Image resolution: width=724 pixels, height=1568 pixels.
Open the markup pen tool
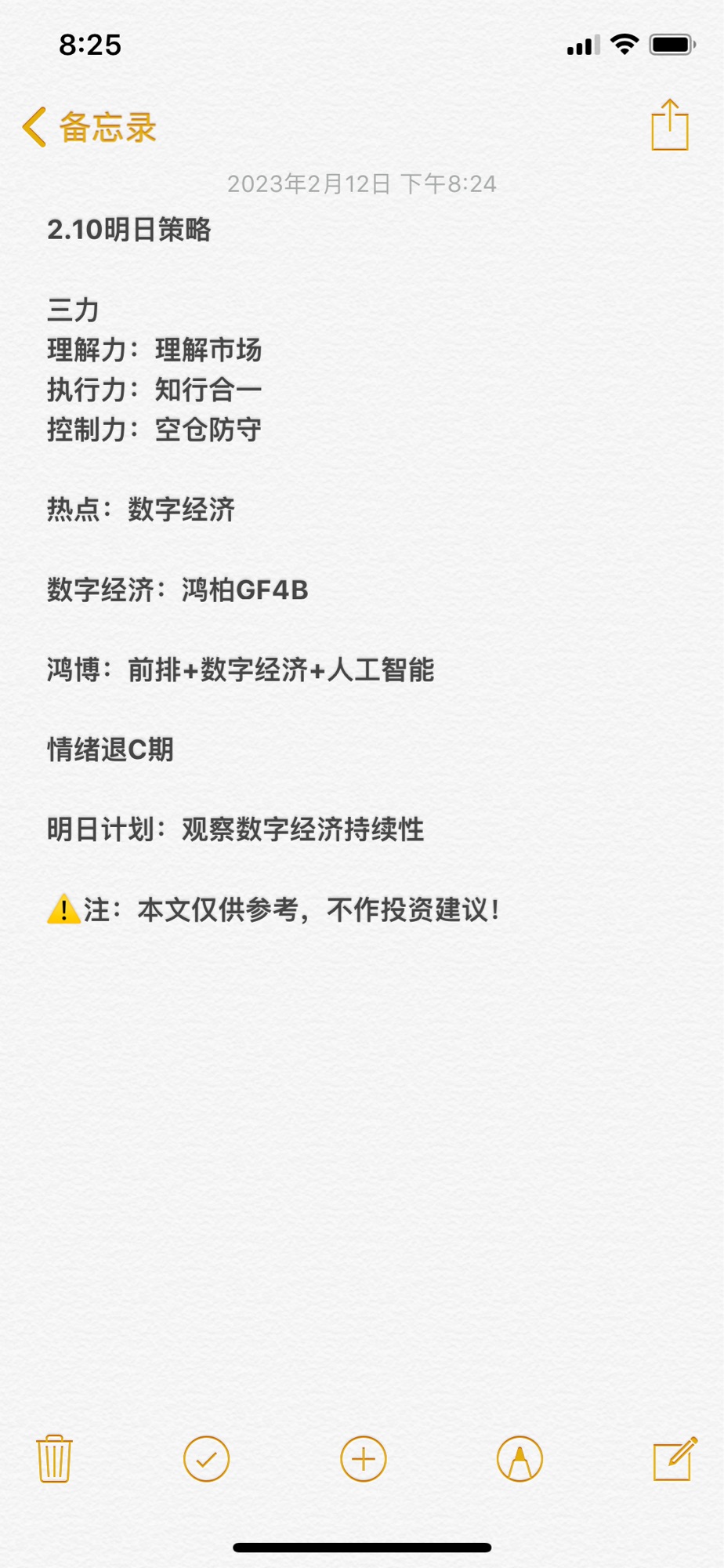(519, 1459)
